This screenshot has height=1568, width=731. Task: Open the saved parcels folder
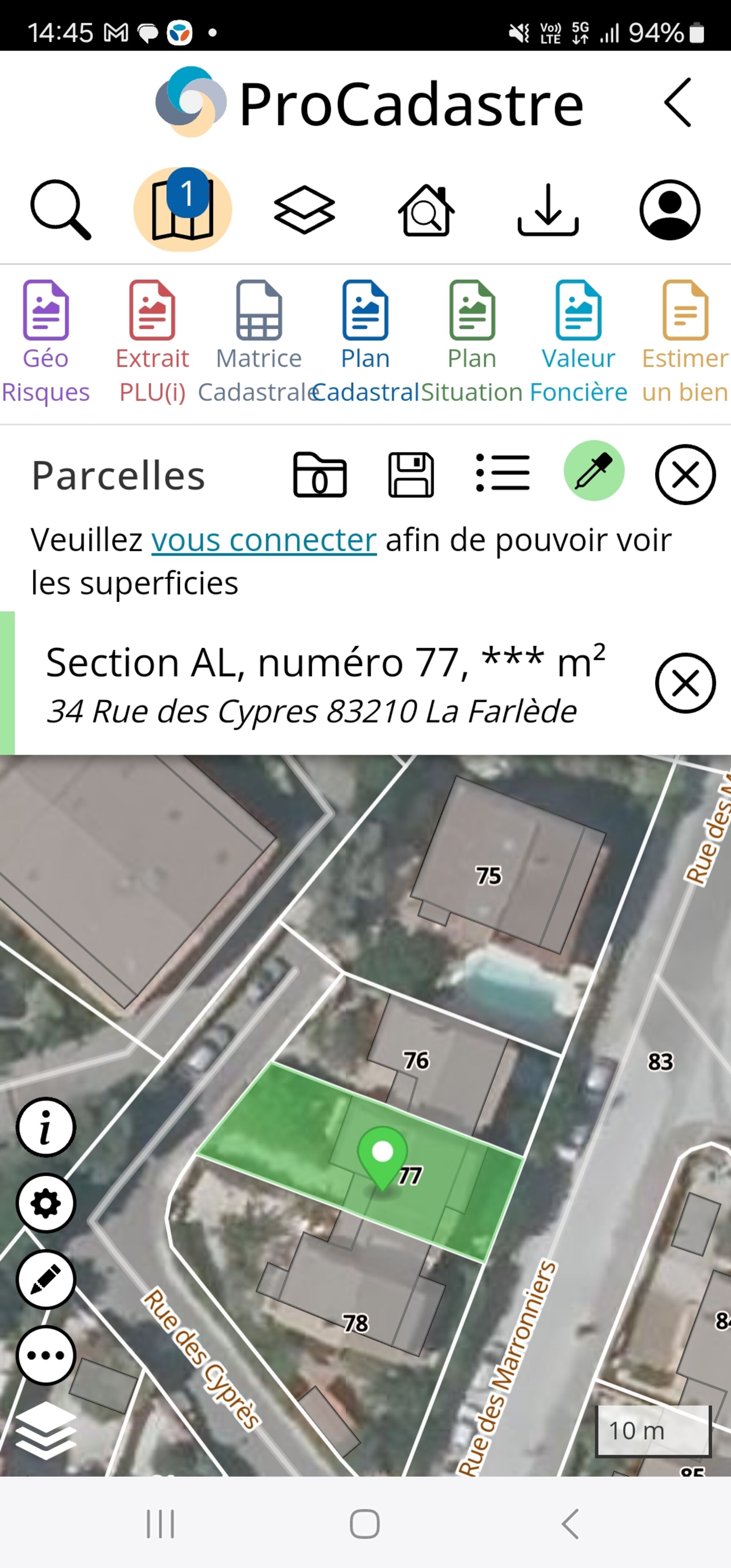tap(319, 475)
